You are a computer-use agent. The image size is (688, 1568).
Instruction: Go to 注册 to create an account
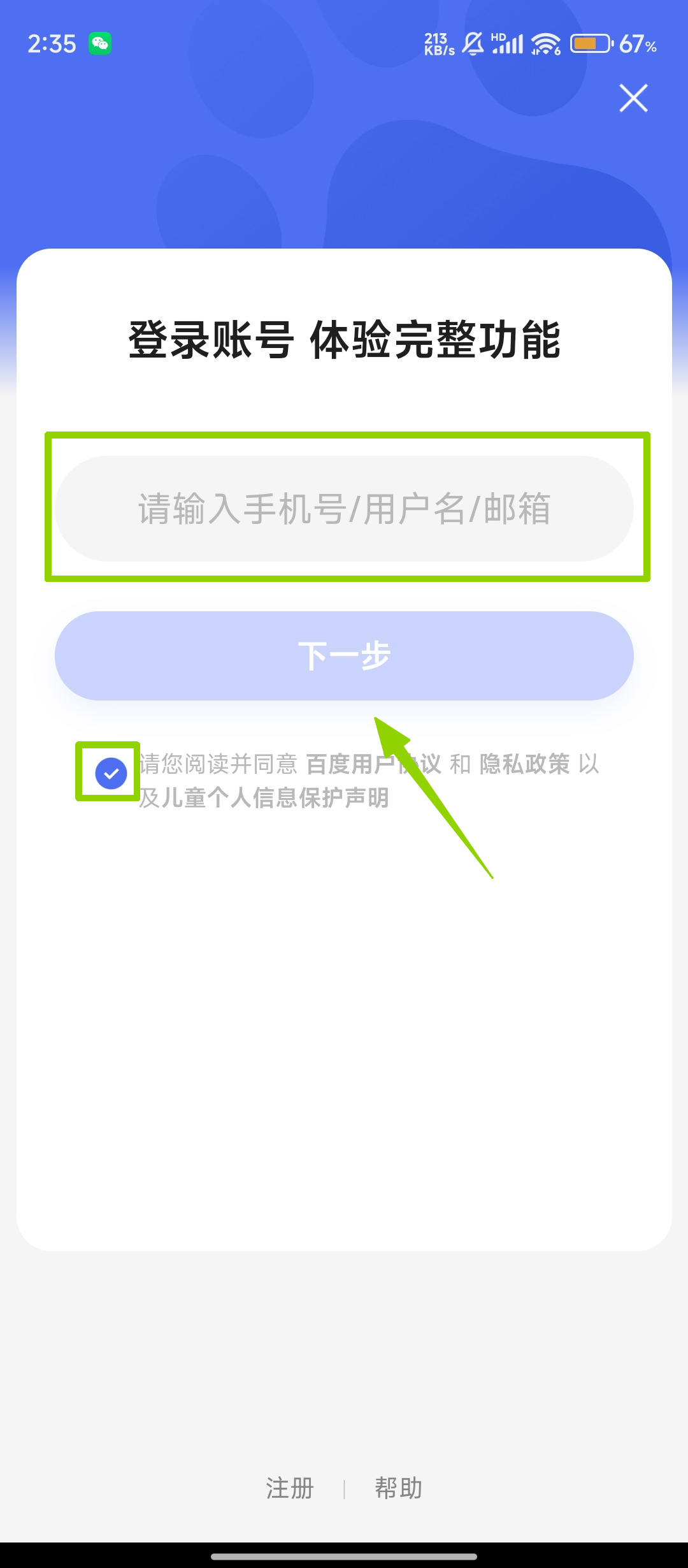(290, 1488)
